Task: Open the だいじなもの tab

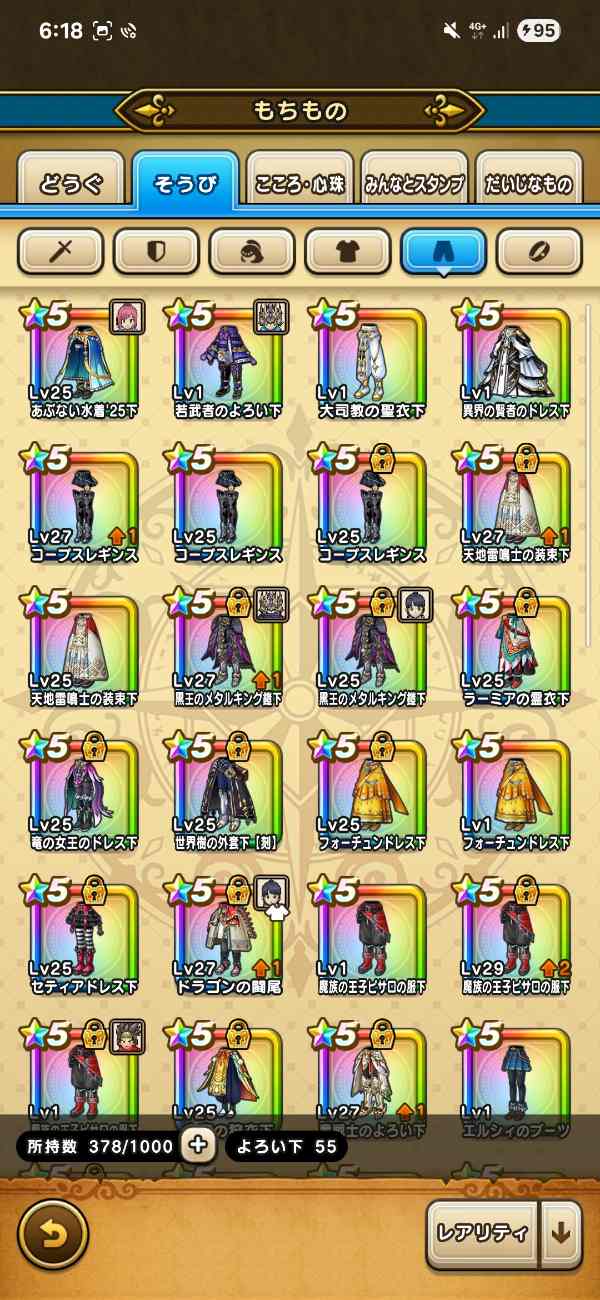Action: coord(529,184)
